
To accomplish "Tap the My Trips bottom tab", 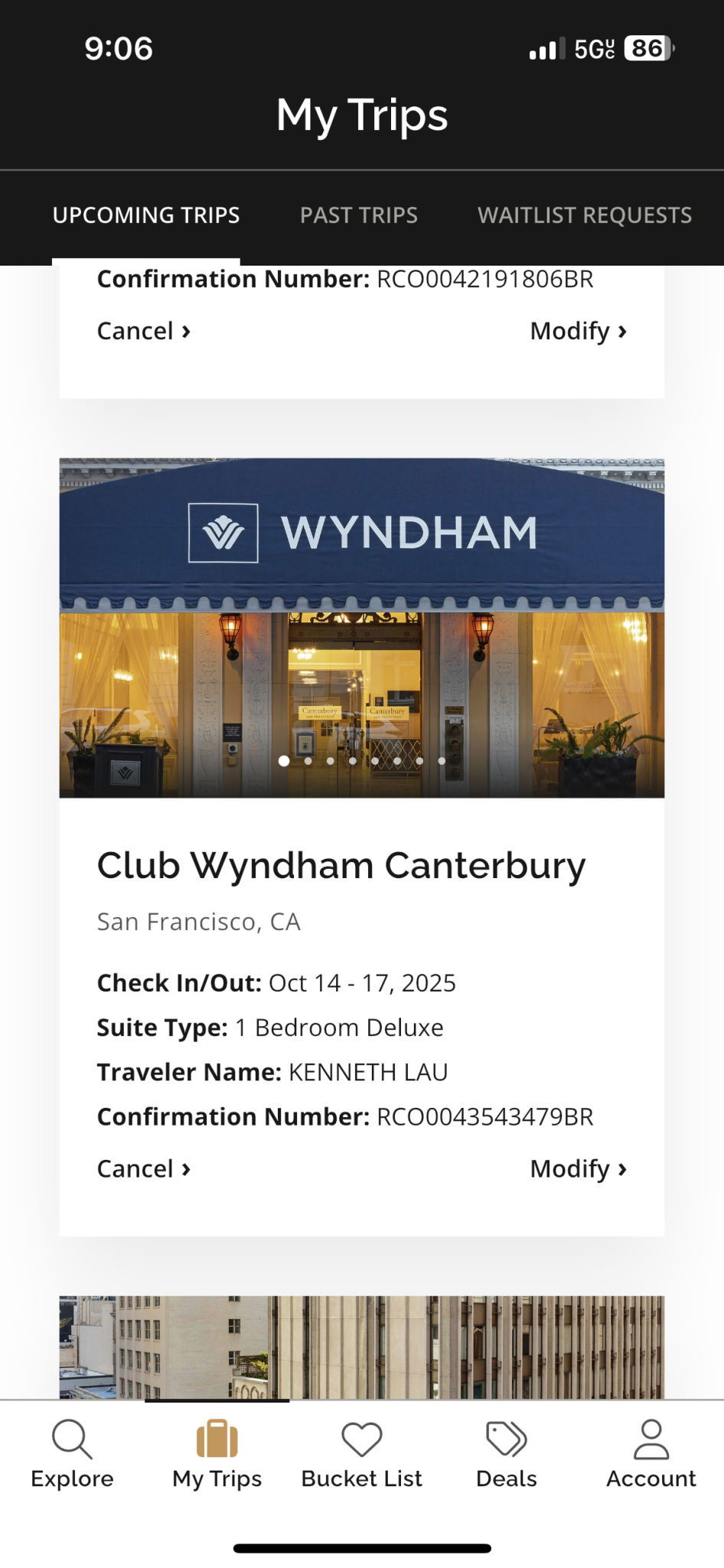I will [217, 1453].
